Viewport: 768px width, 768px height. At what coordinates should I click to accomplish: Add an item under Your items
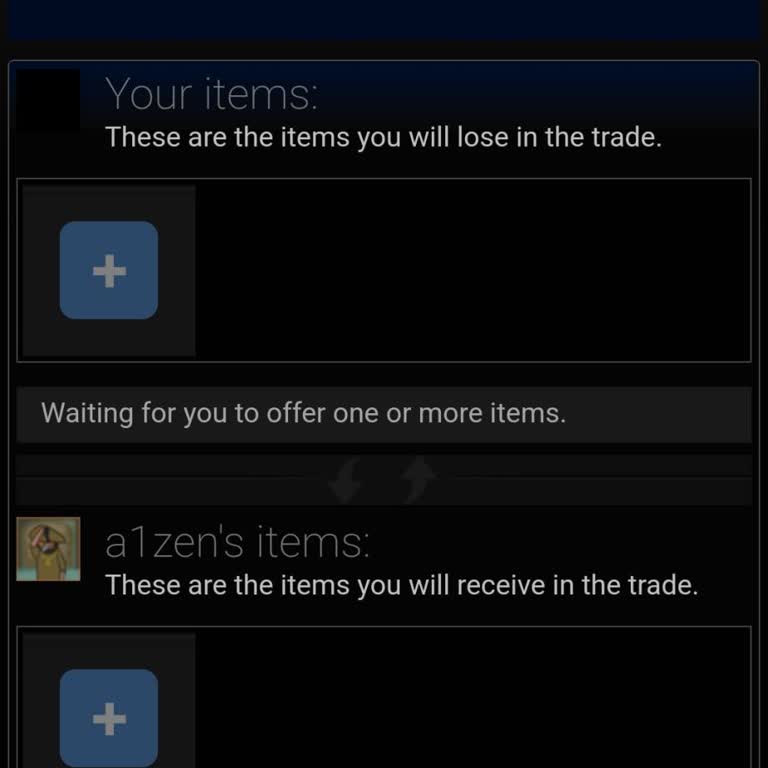[109, 270]
